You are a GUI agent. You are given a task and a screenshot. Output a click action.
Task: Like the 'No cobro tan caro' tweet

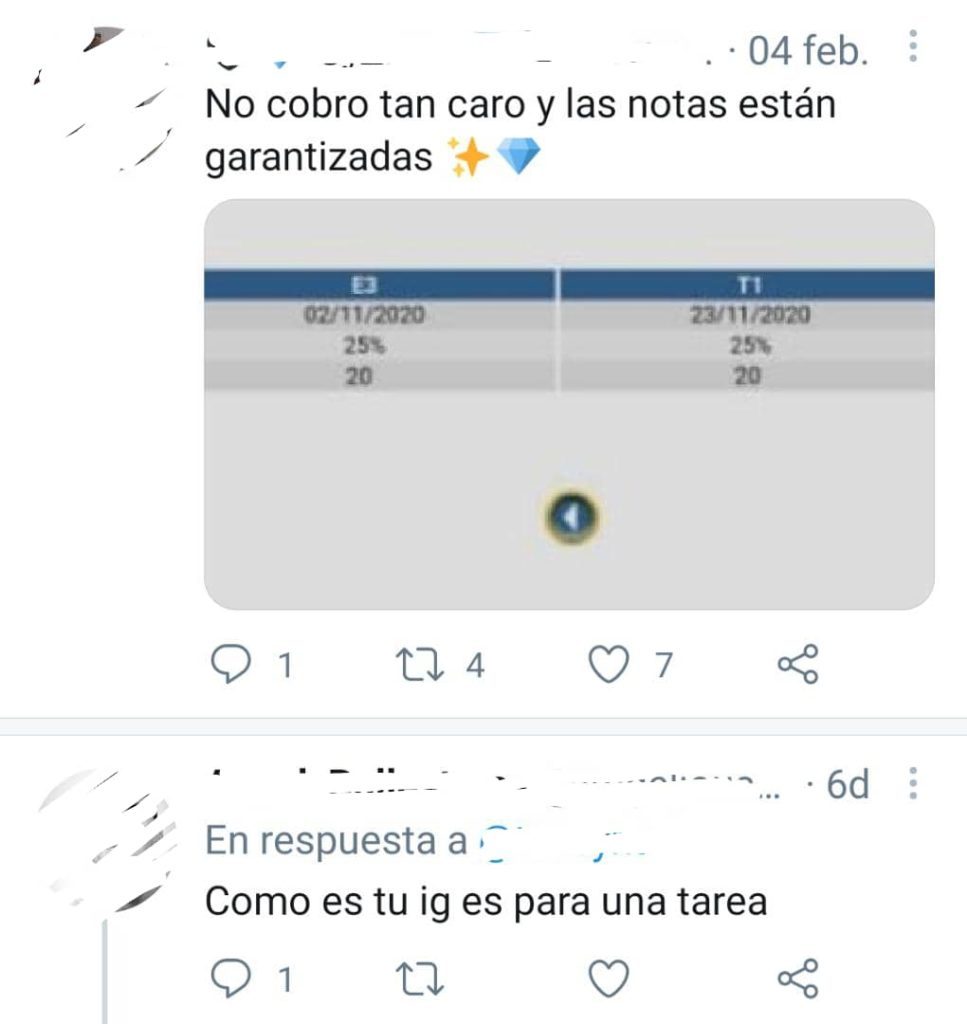tap(607, 664)
